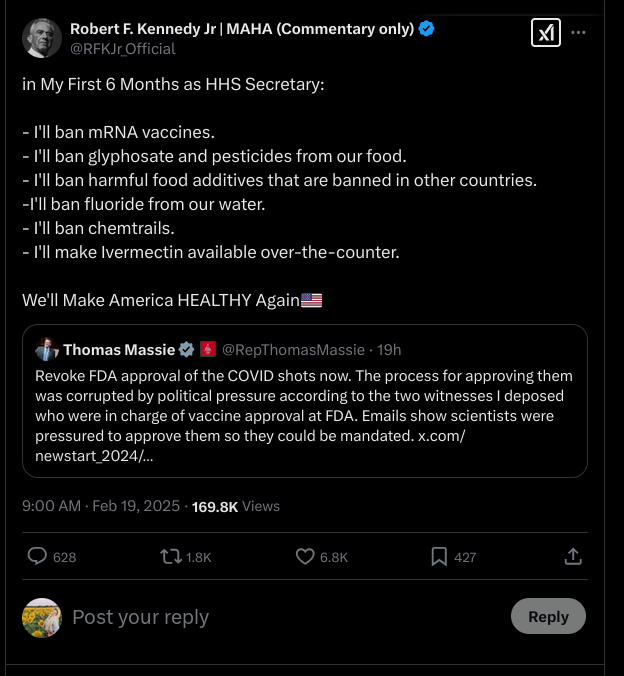Image resolution: width=624 pixels, height=676 pixels.
Task: Open the post's three-dot overflow menu
Action: tap(578, 33)
